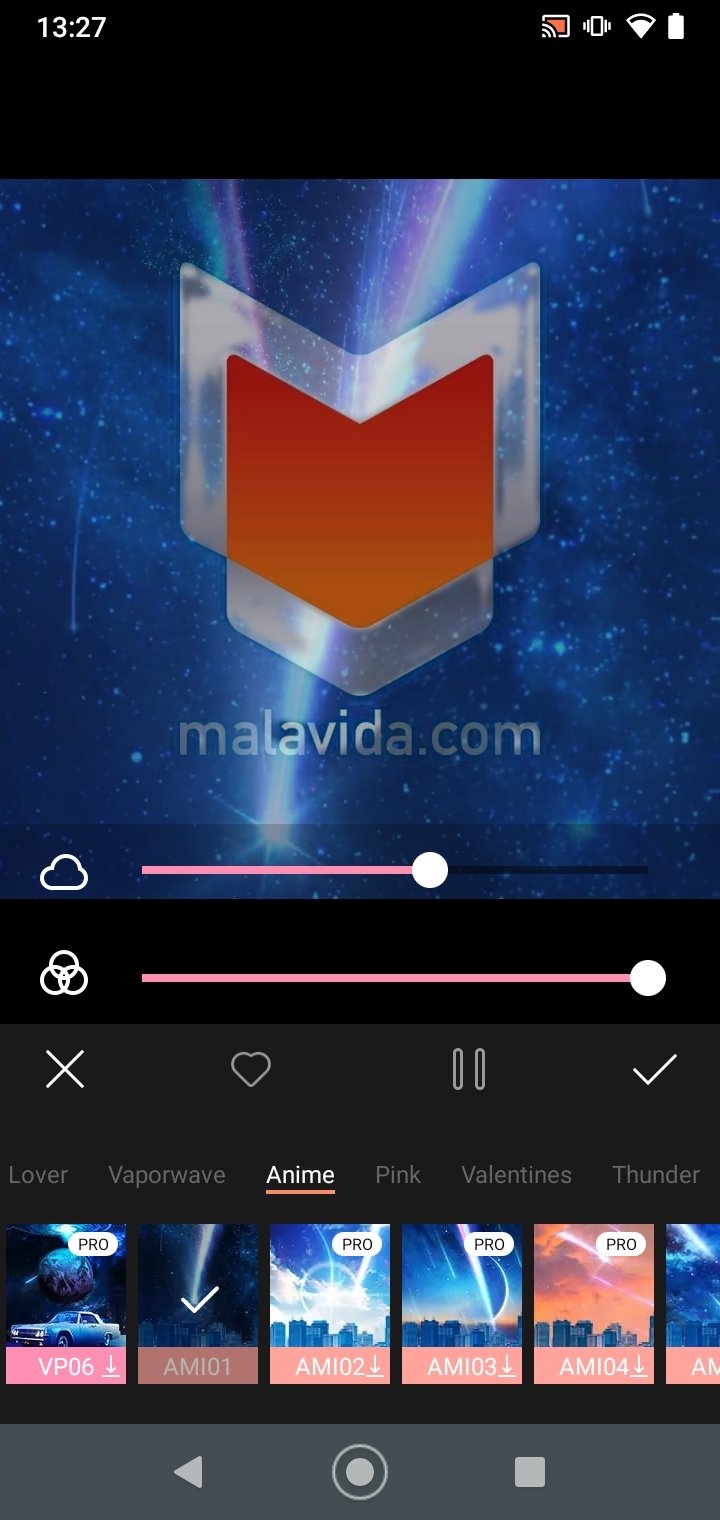
Task: Pause the video preview
Action: (x=468, y=1069)
